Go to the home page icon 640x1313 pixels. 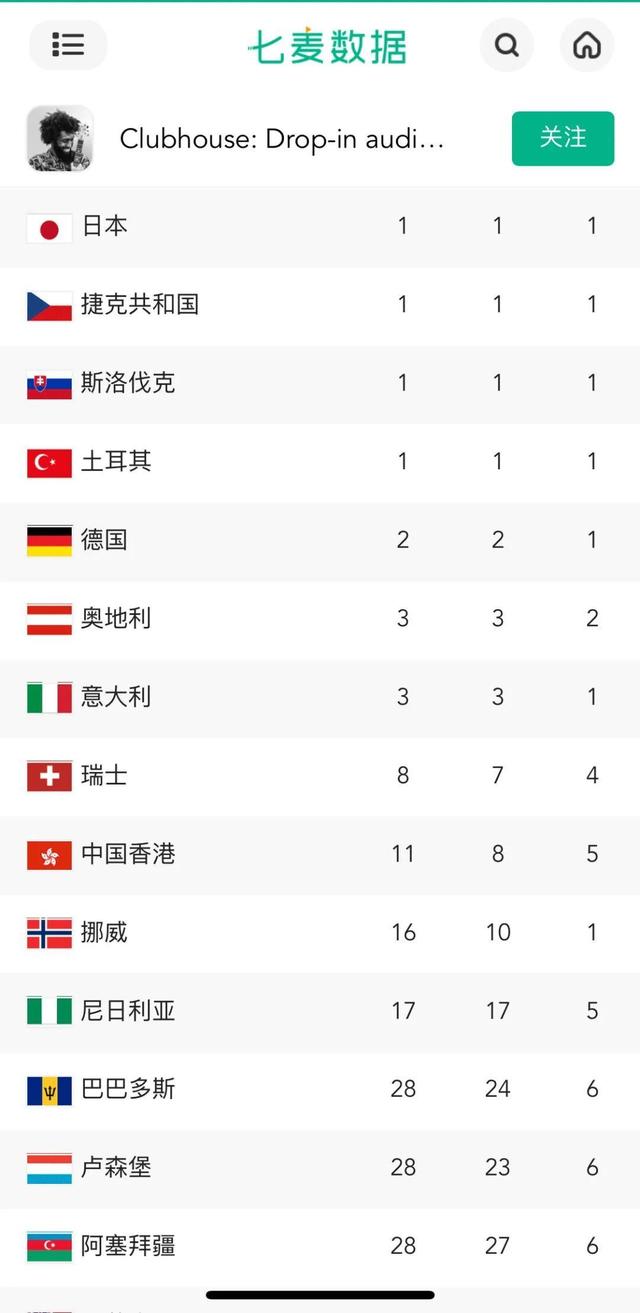(x=587, y=45)
